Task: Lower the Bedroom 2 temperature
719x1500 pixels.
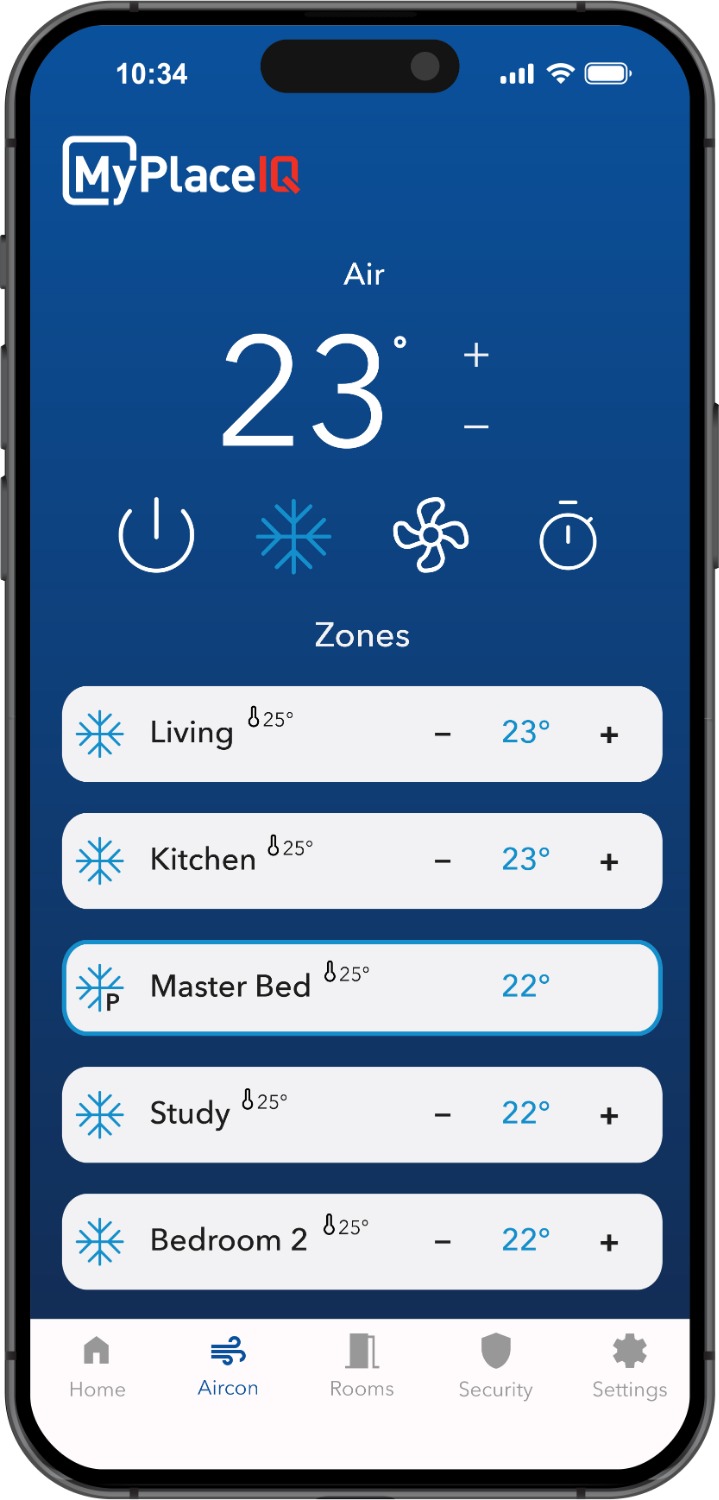Action: tap(443, 1243)
